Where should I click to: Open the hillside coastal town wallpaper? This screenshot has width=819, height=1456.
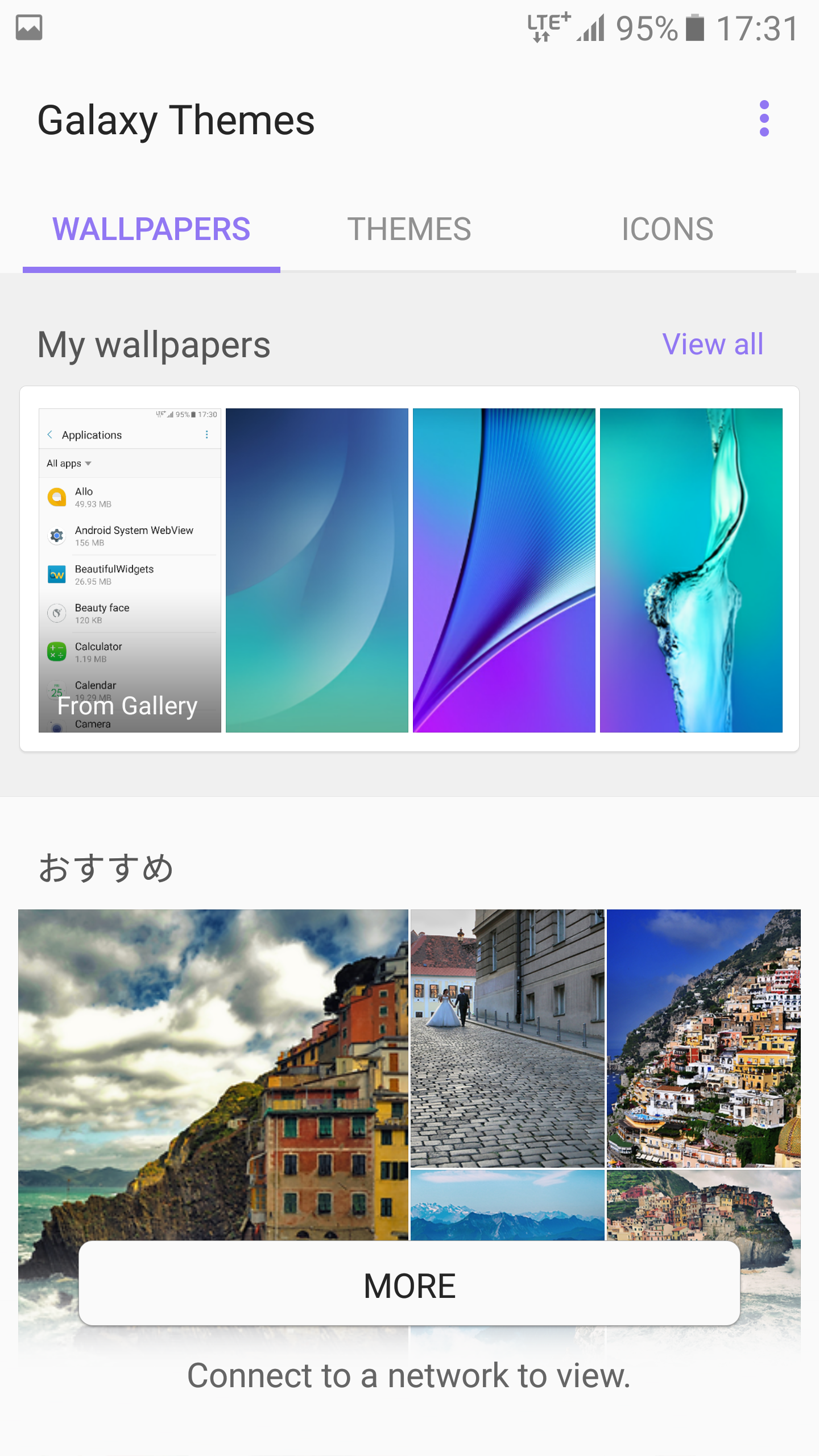[x=704, y=1037]
